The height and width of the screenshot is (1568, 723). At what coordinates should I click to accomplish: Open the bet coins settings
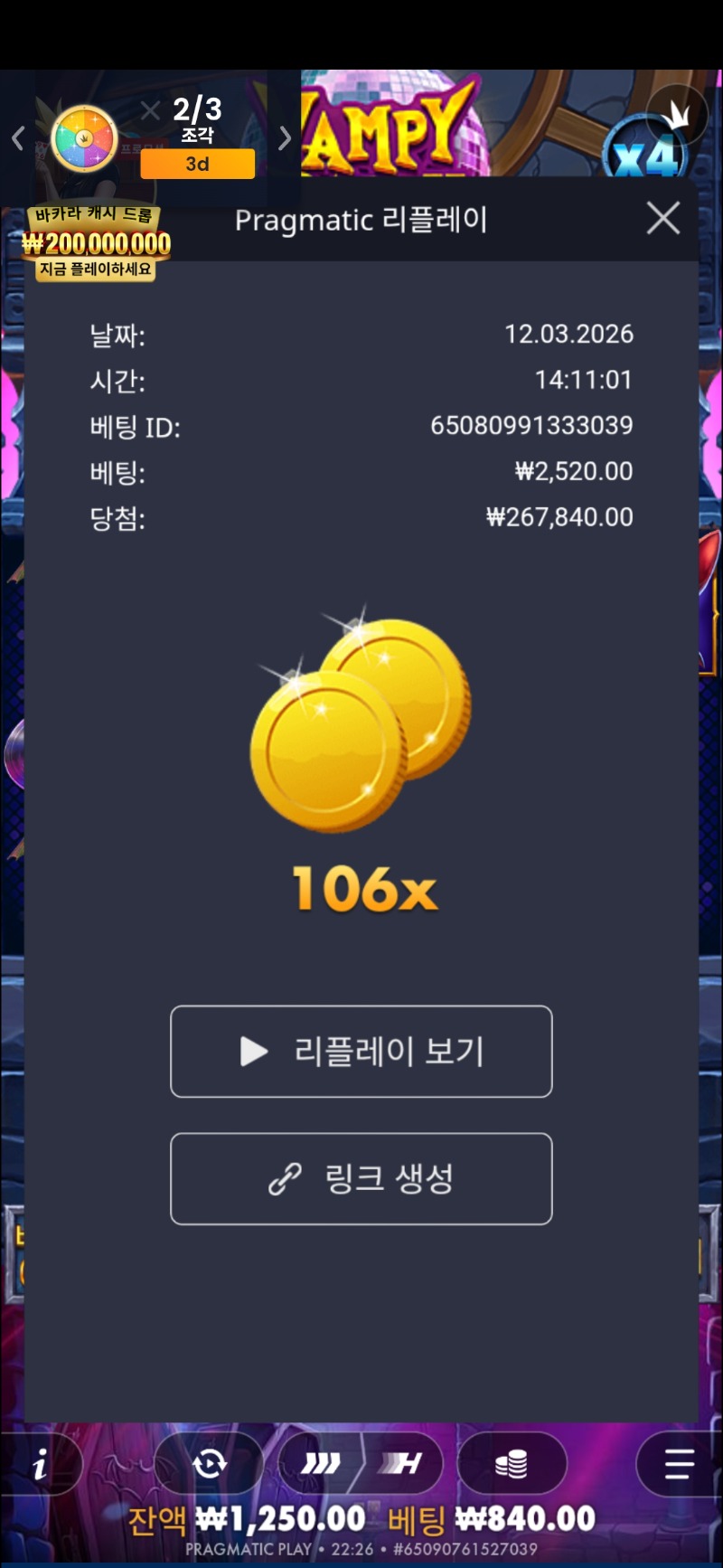click(512, 1463)
